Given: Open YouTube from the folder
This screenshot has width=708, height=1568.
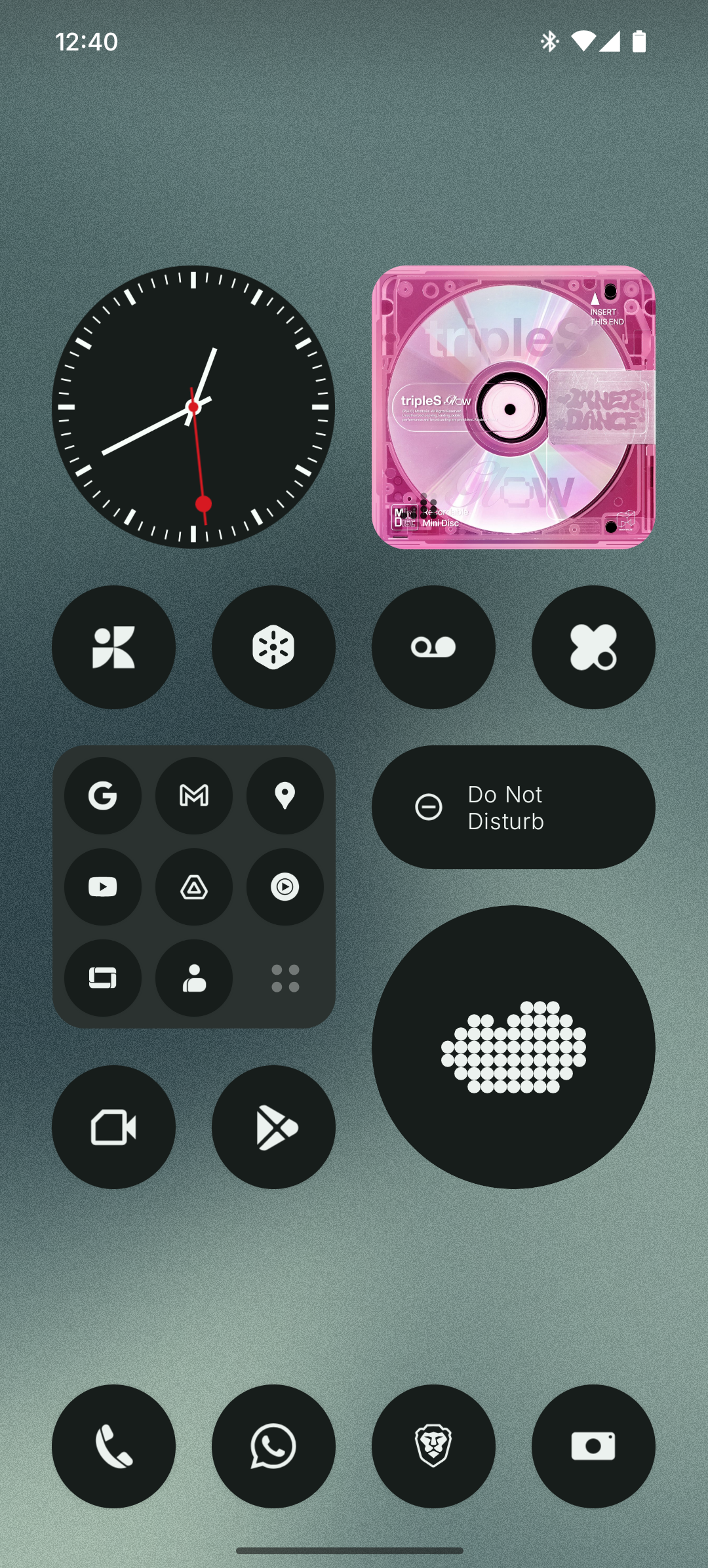Looking at the screenshot, I should click(x=103, y=887).
